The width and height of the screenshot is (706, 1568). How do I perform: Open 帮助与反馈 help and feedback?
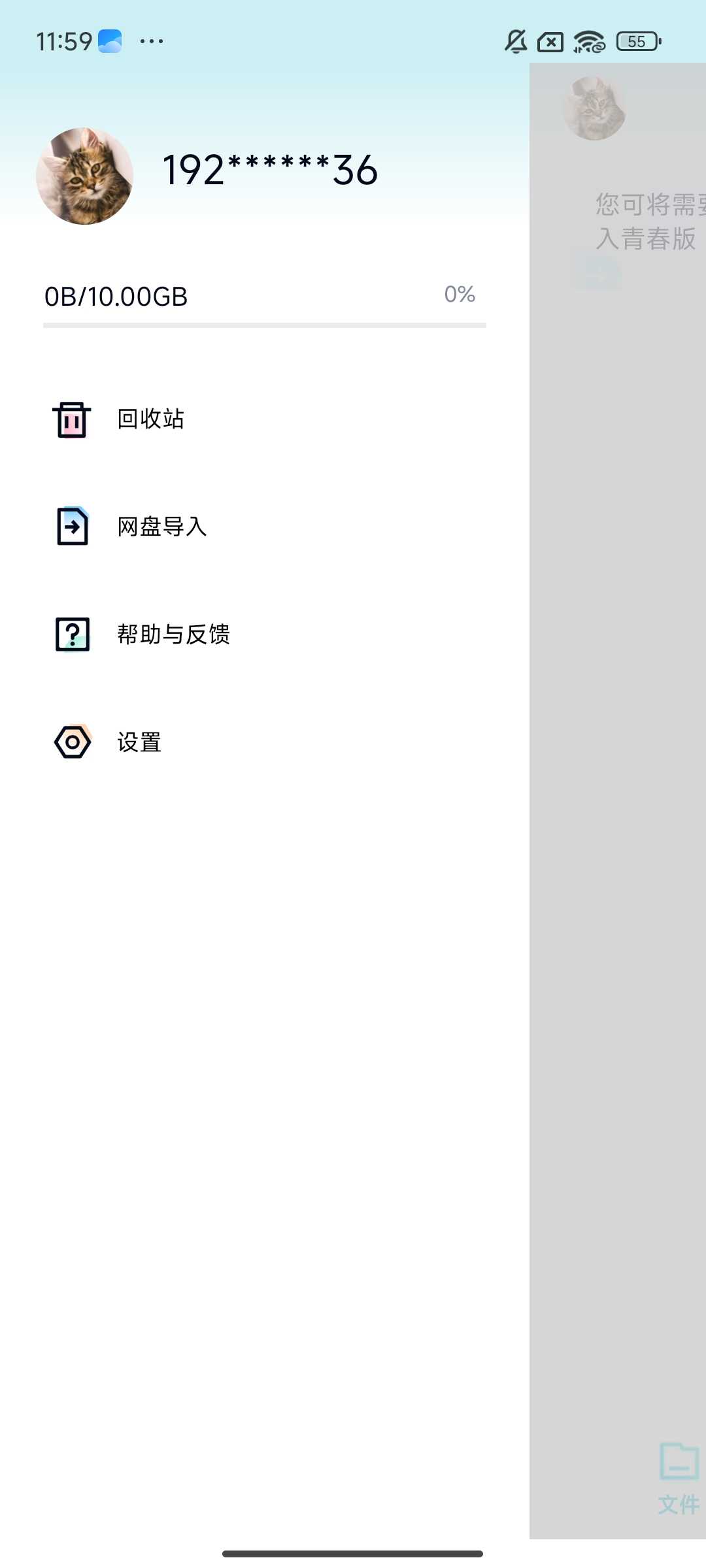[173, 634]
